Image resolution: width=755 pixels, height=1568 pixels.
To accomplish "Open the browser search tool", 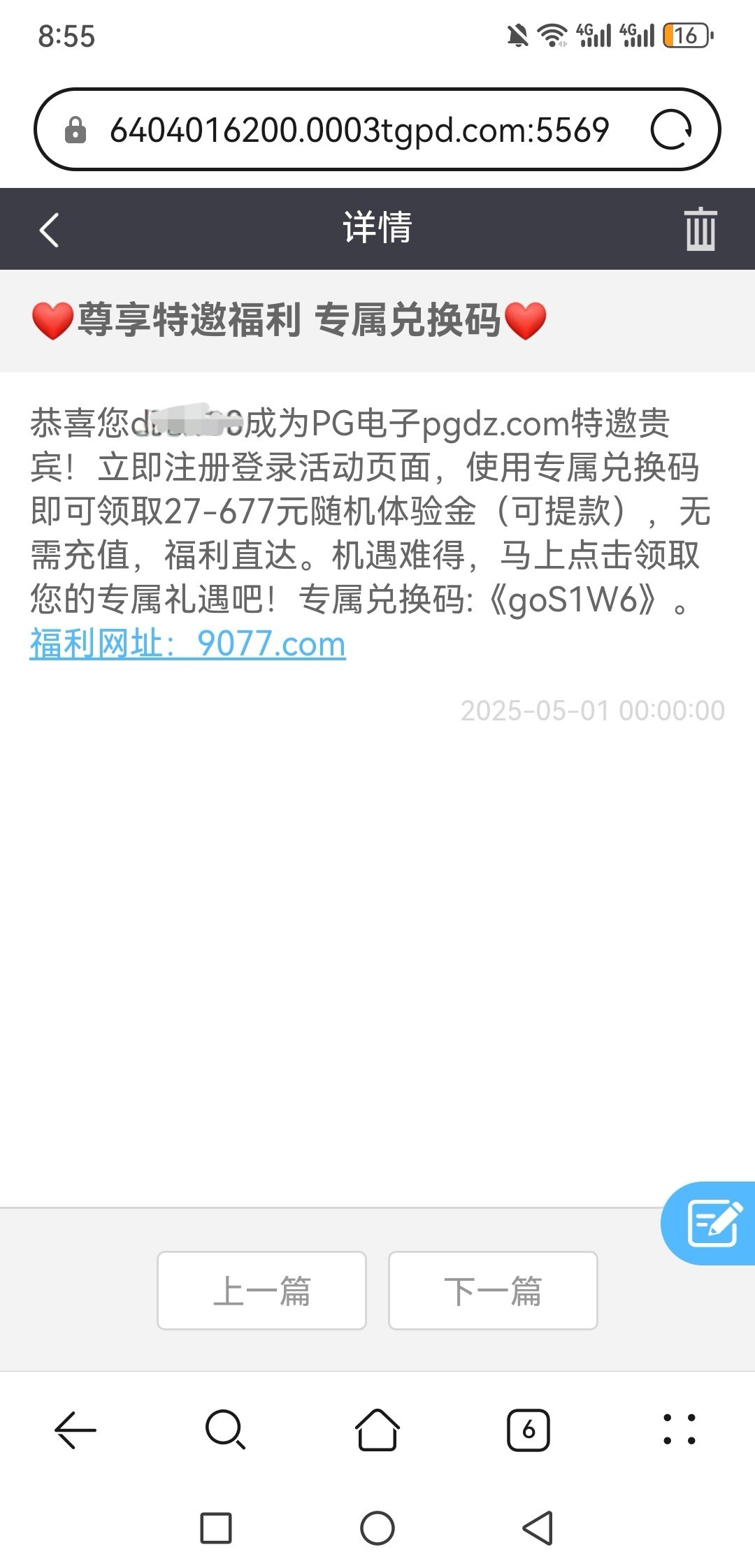I will 225,1430.
